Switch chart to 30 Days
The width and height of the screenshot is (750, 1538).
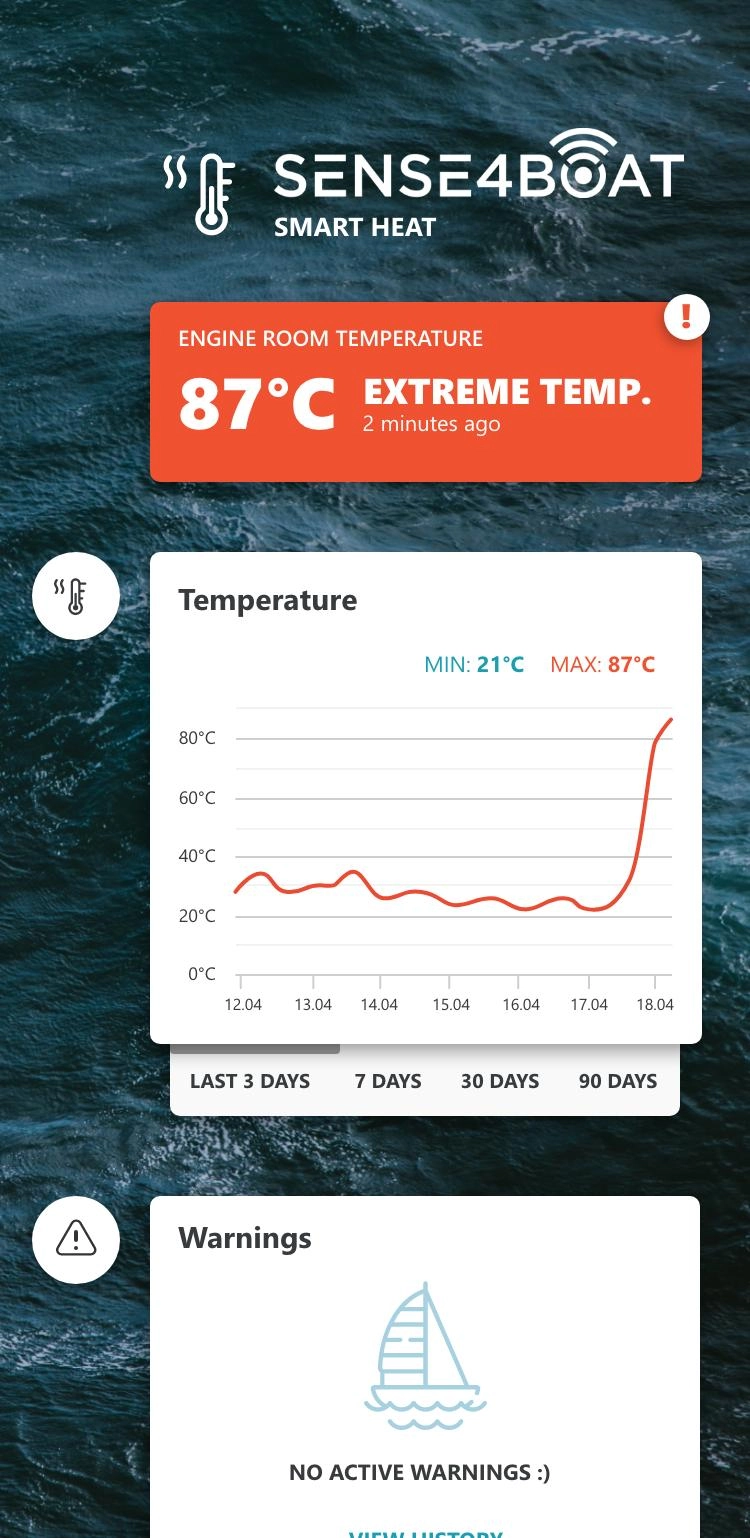click(x=500, y=1081)
